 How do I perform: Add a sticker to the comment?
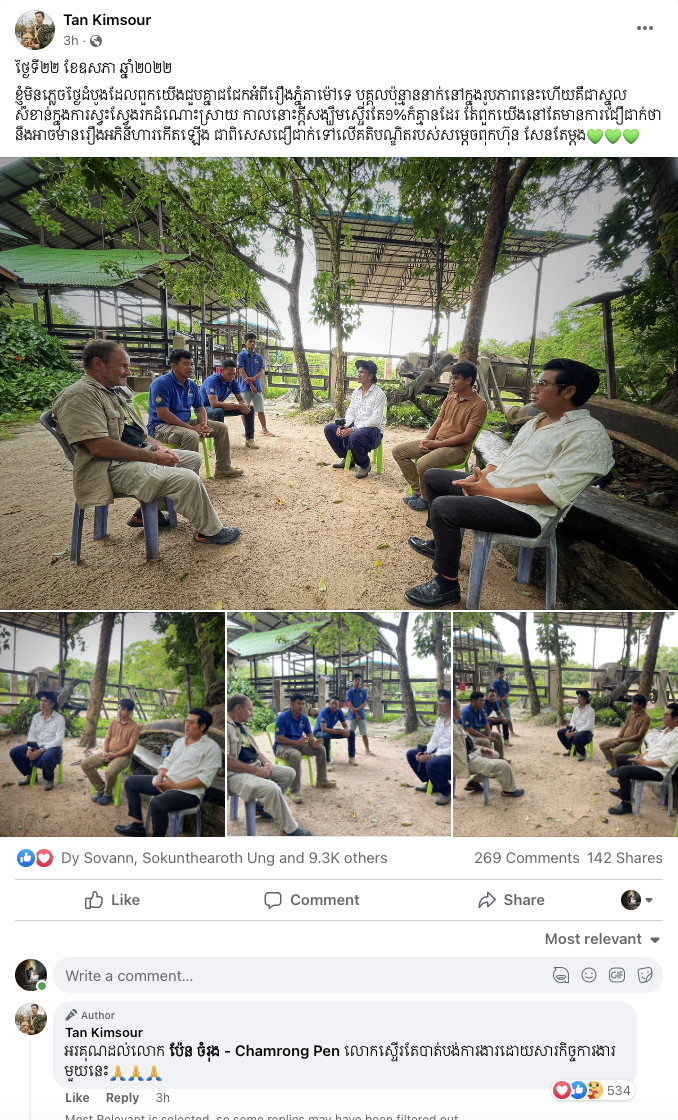coord(645,975)
